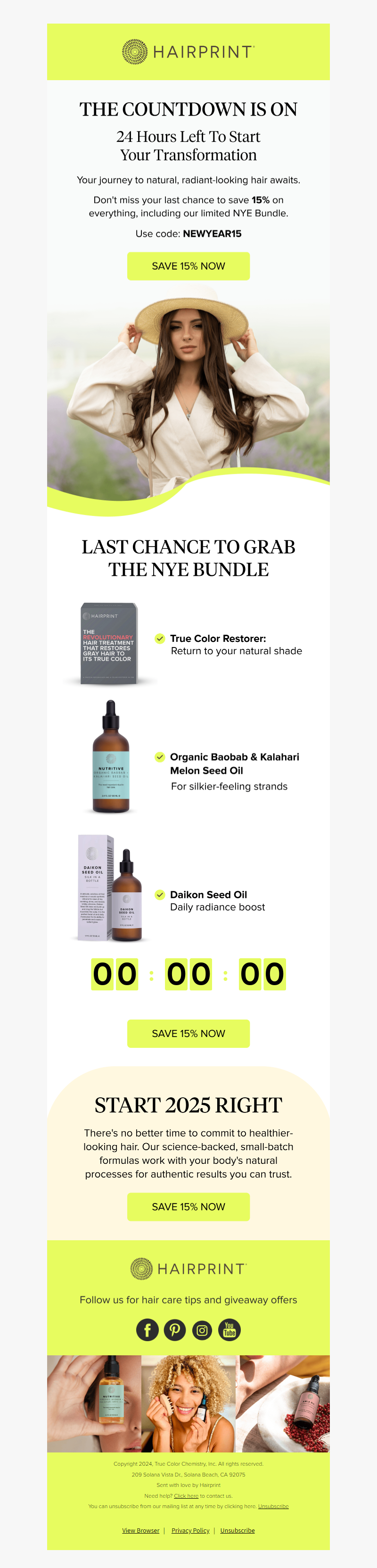Tap Save 15% Now below the NEWYEAR15 code
The image size is (377, 1568).
pyautogui.click(x=188, y=266)
